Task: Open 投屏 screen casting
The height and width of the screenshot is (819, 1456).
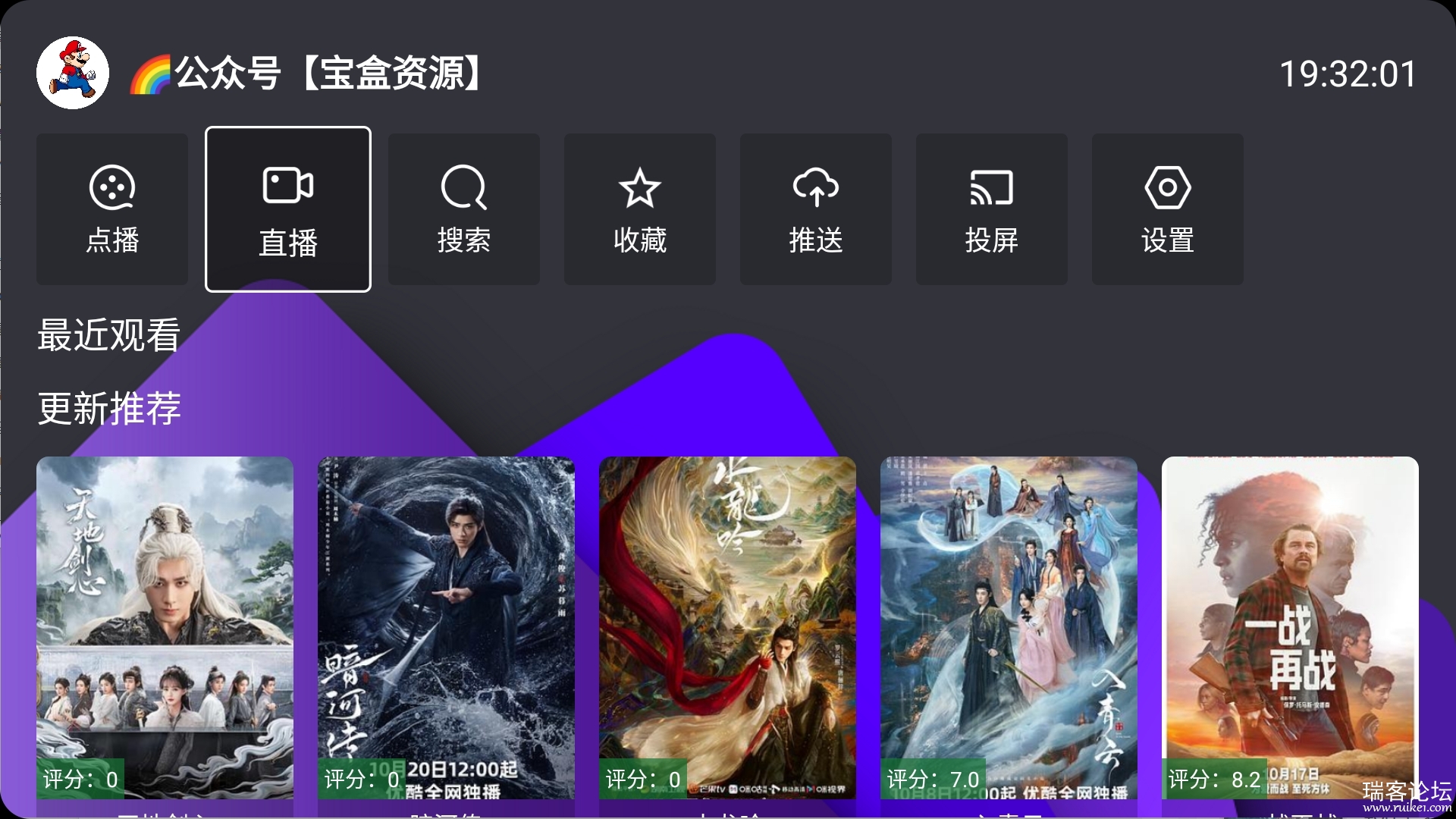Action: coord(992,209)
